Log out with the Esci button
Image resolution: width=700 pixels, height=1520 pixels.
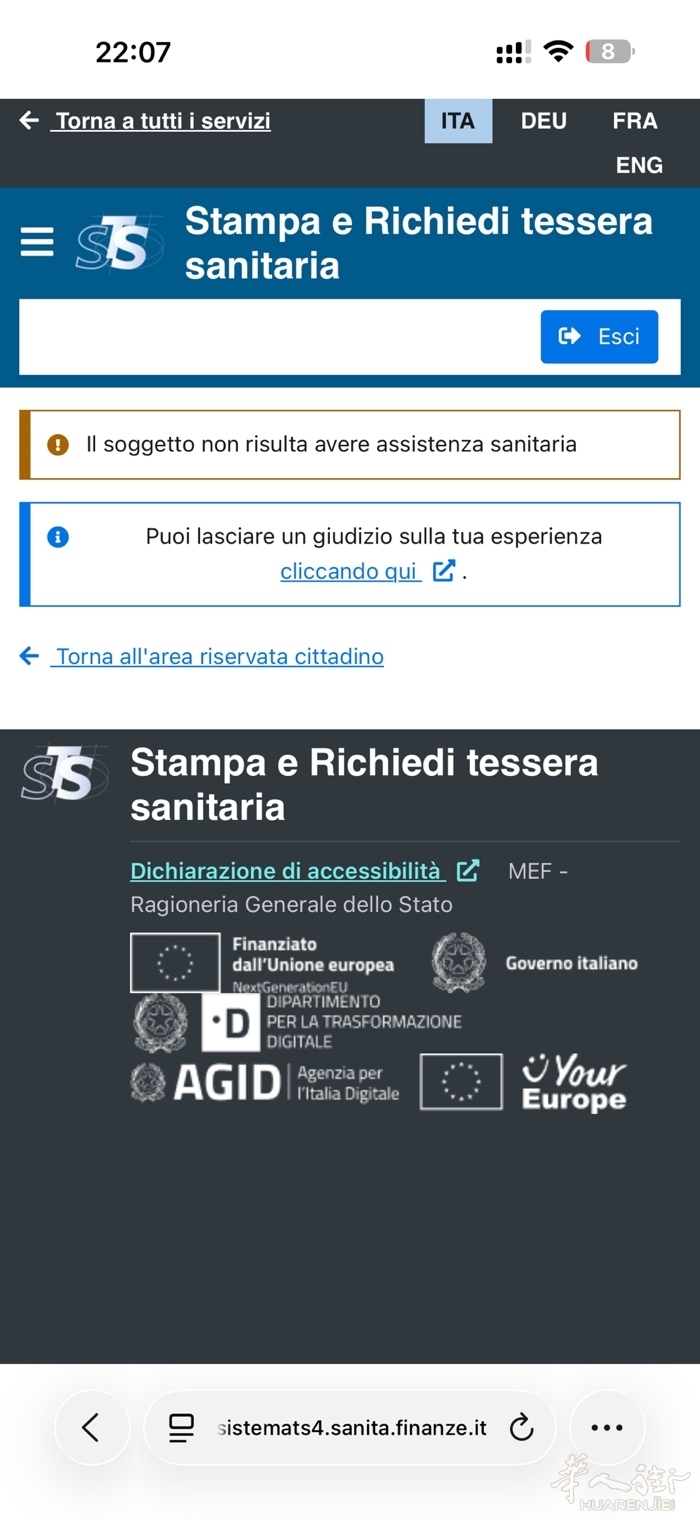599,337
